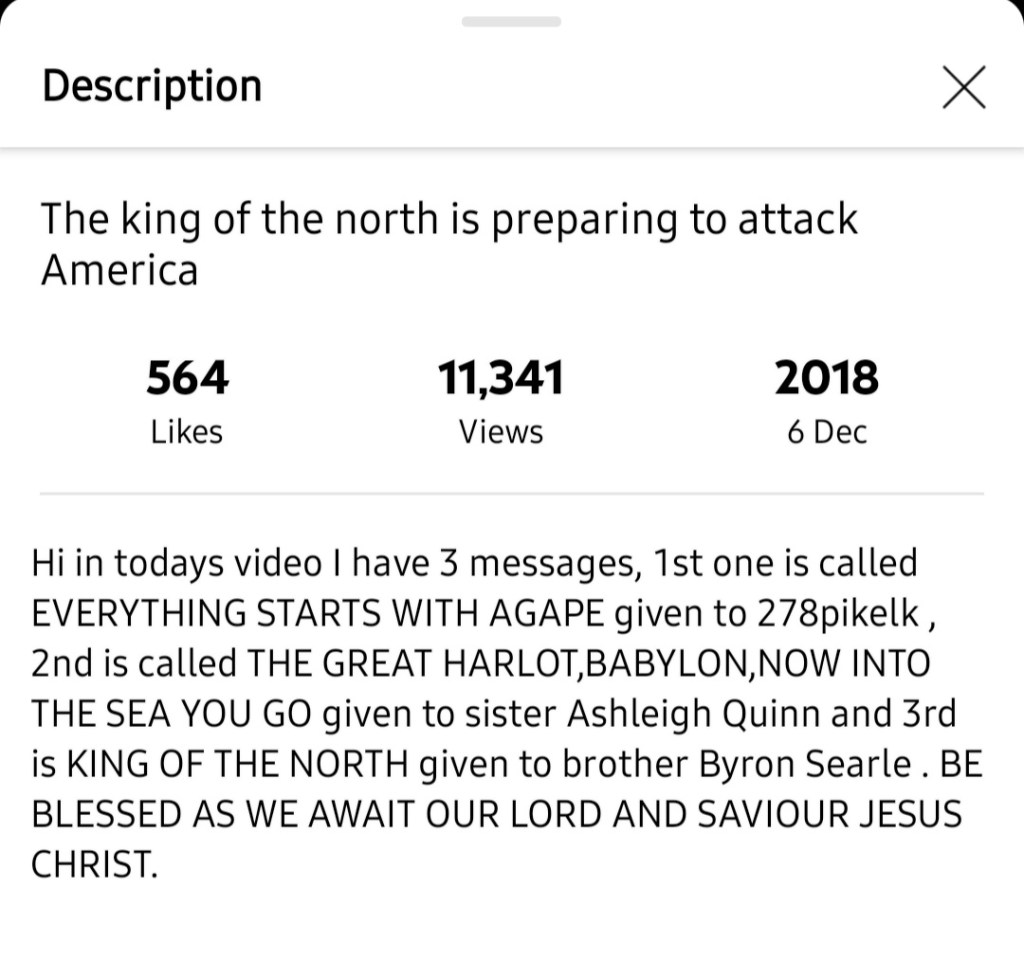
Task: Close the Description panel
Action: 964,87
